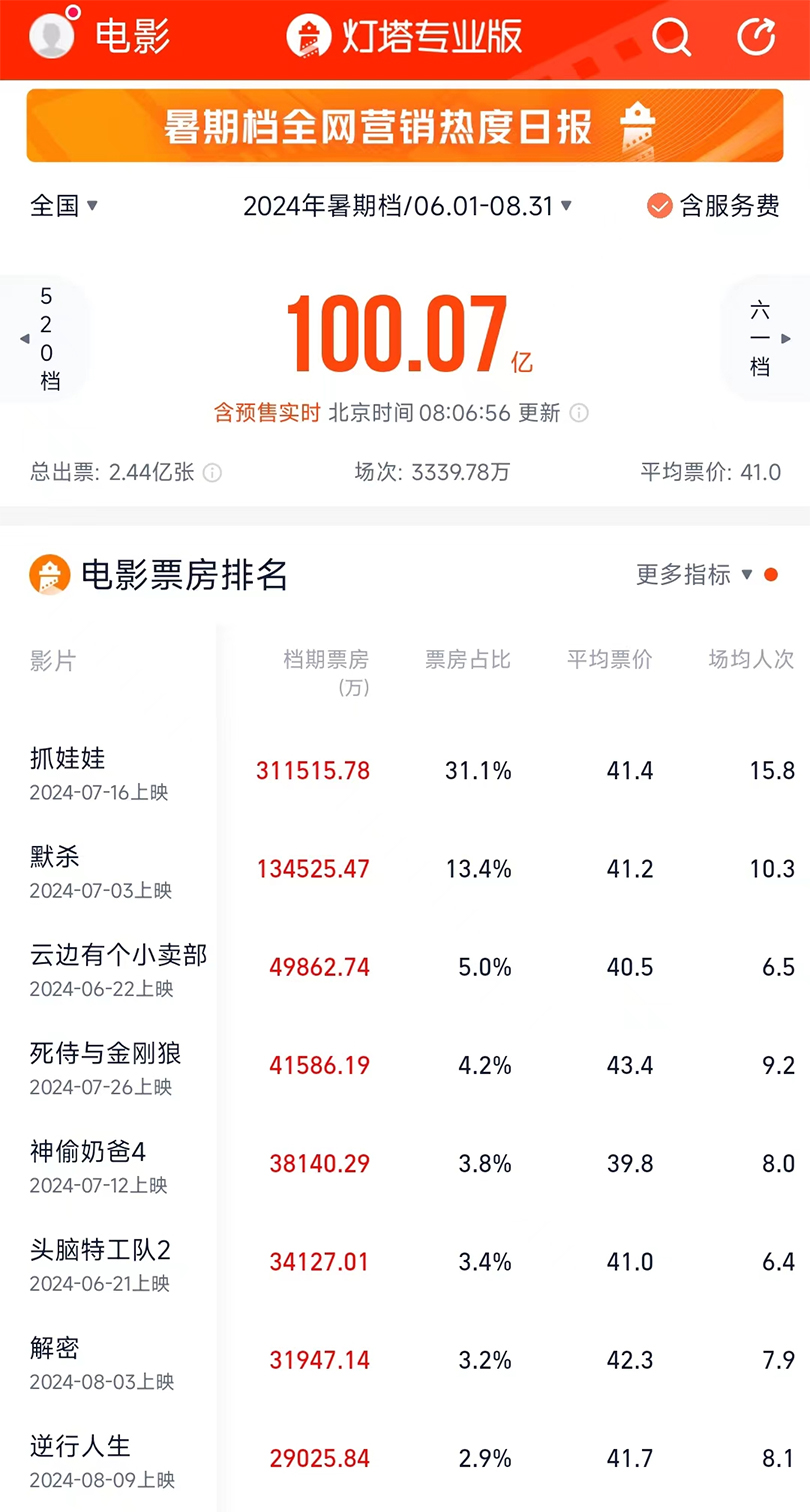Expand the 全国 region dropdown
Screen dimensions: 810x1512
[65, 206]
